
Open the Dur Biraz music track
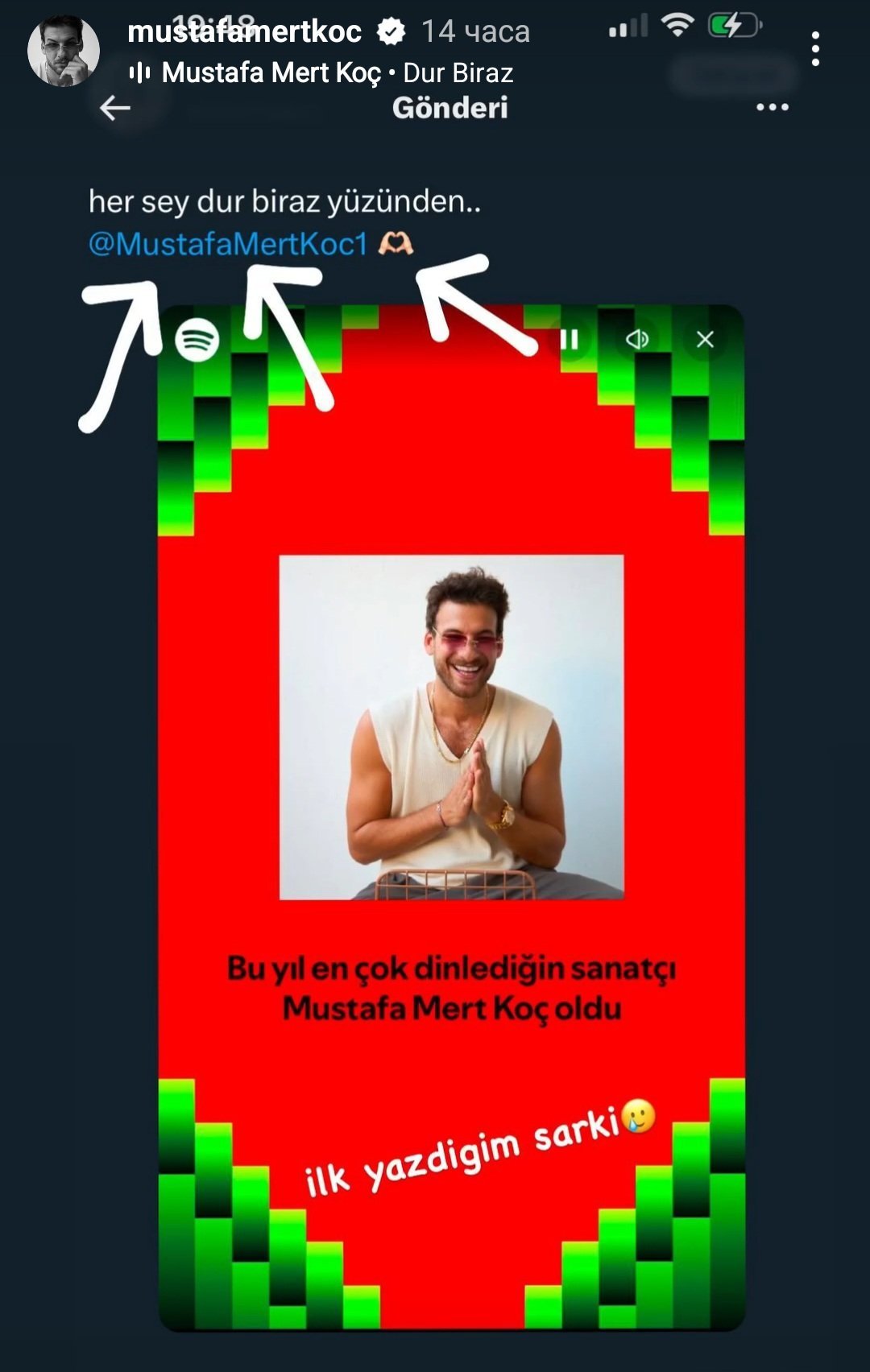(337, 73)
